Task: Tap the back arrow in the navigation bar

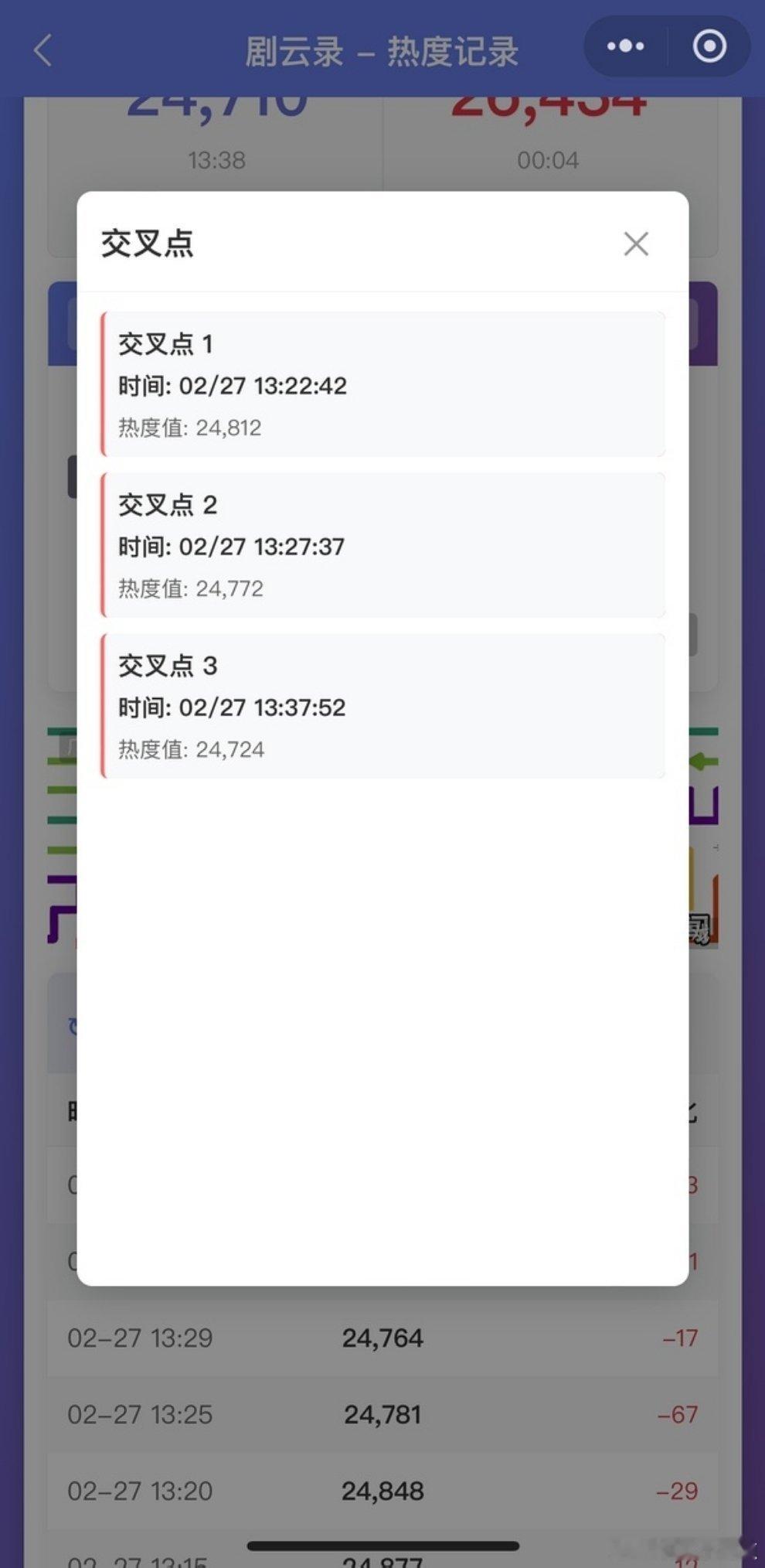Action: coord(42,50)
